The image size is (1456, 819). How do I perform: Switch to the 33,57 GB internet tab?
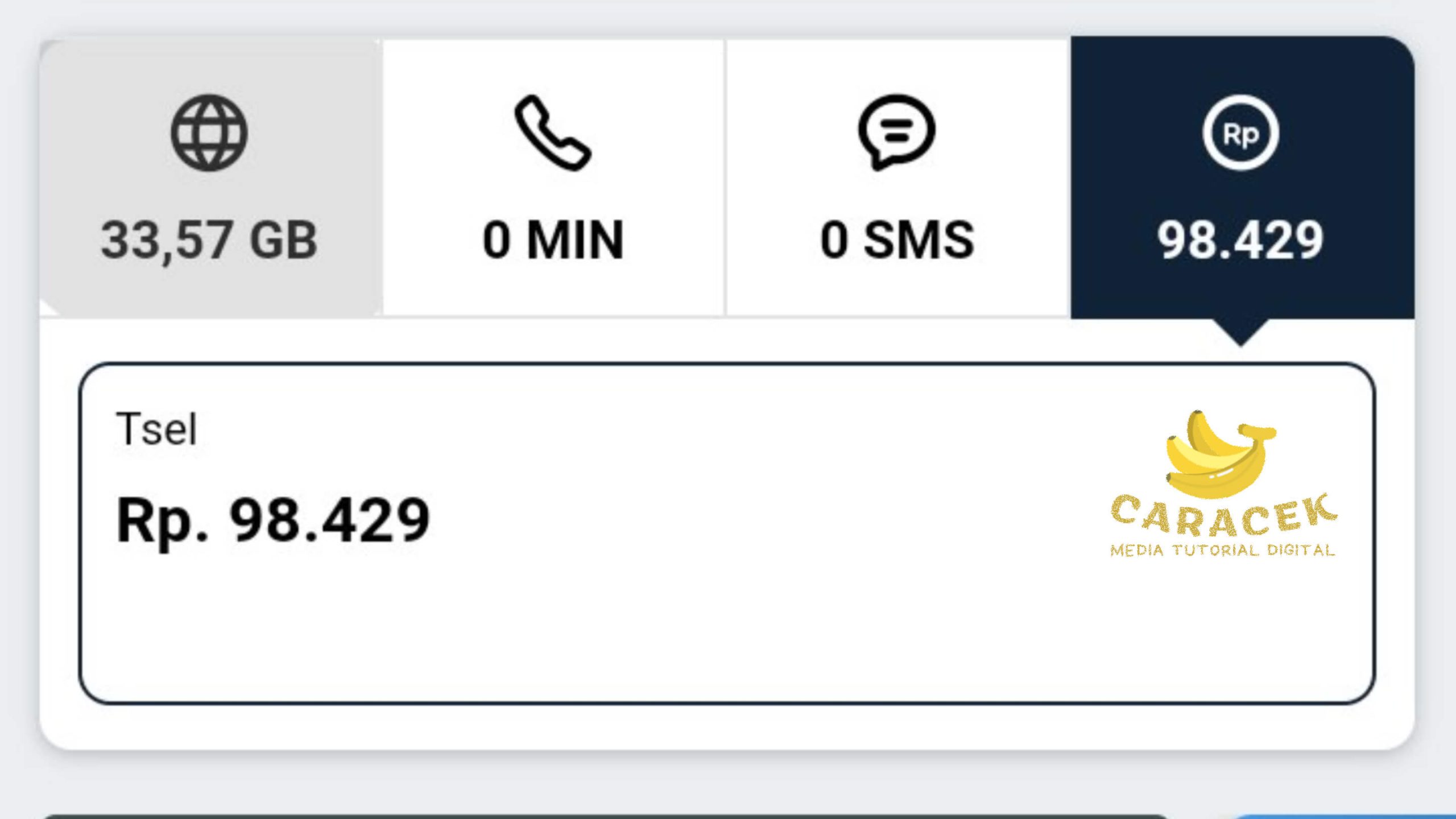[209, 177]
